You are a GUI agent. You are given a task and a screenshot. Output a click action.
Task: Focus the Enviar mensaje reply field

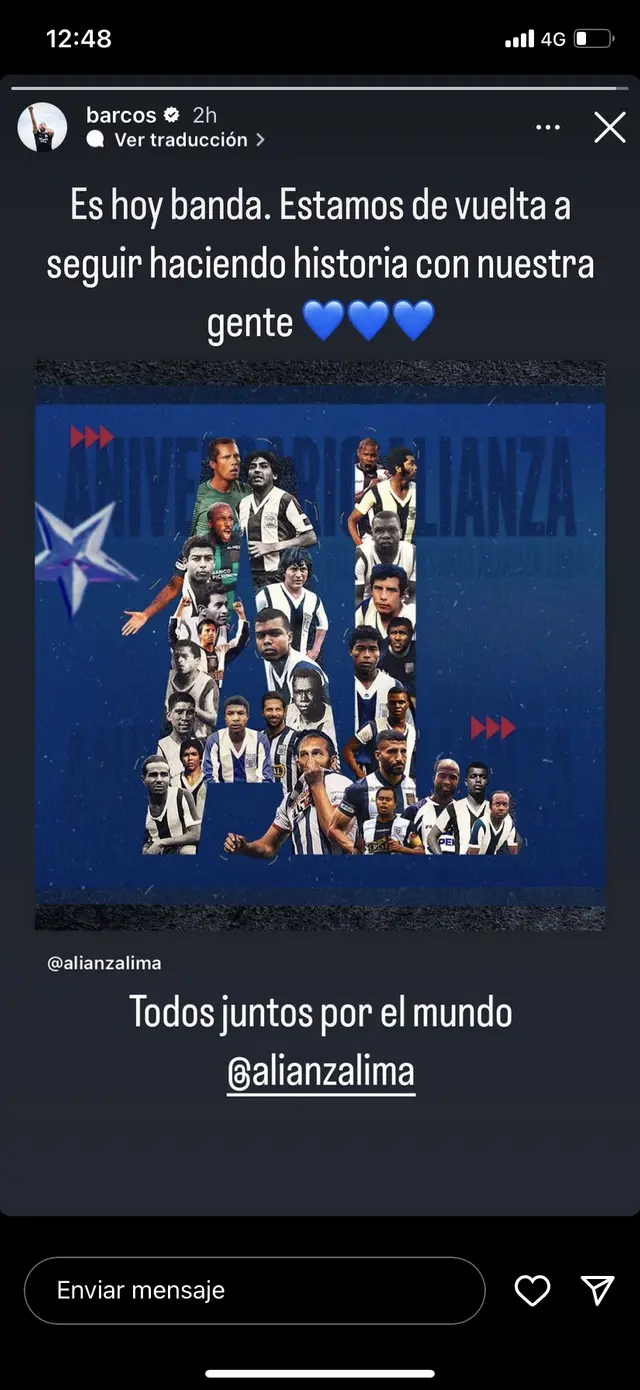click(254, 1290)
